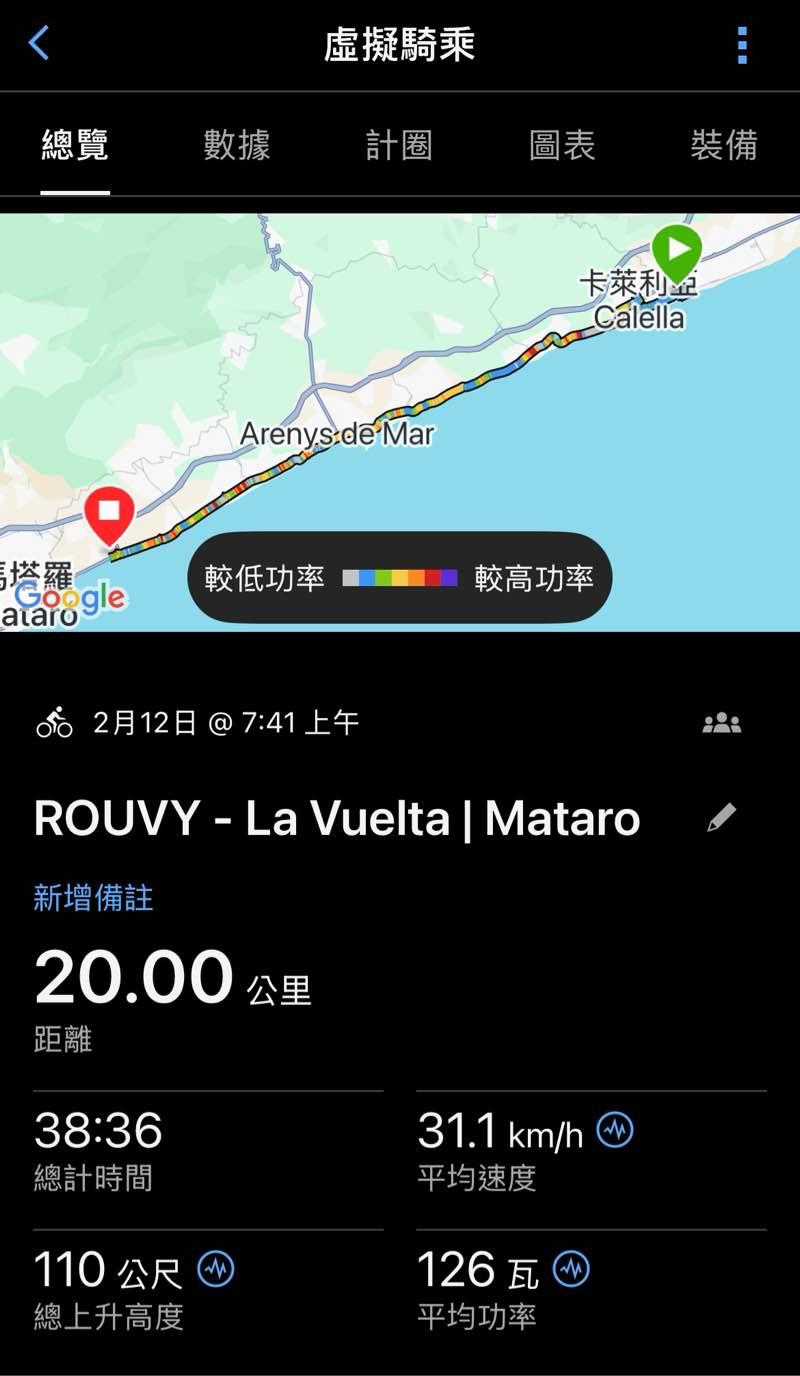Select the 總覽 tab
The height and width of the screenshot is (1376, 800).
tap(75, 146)
